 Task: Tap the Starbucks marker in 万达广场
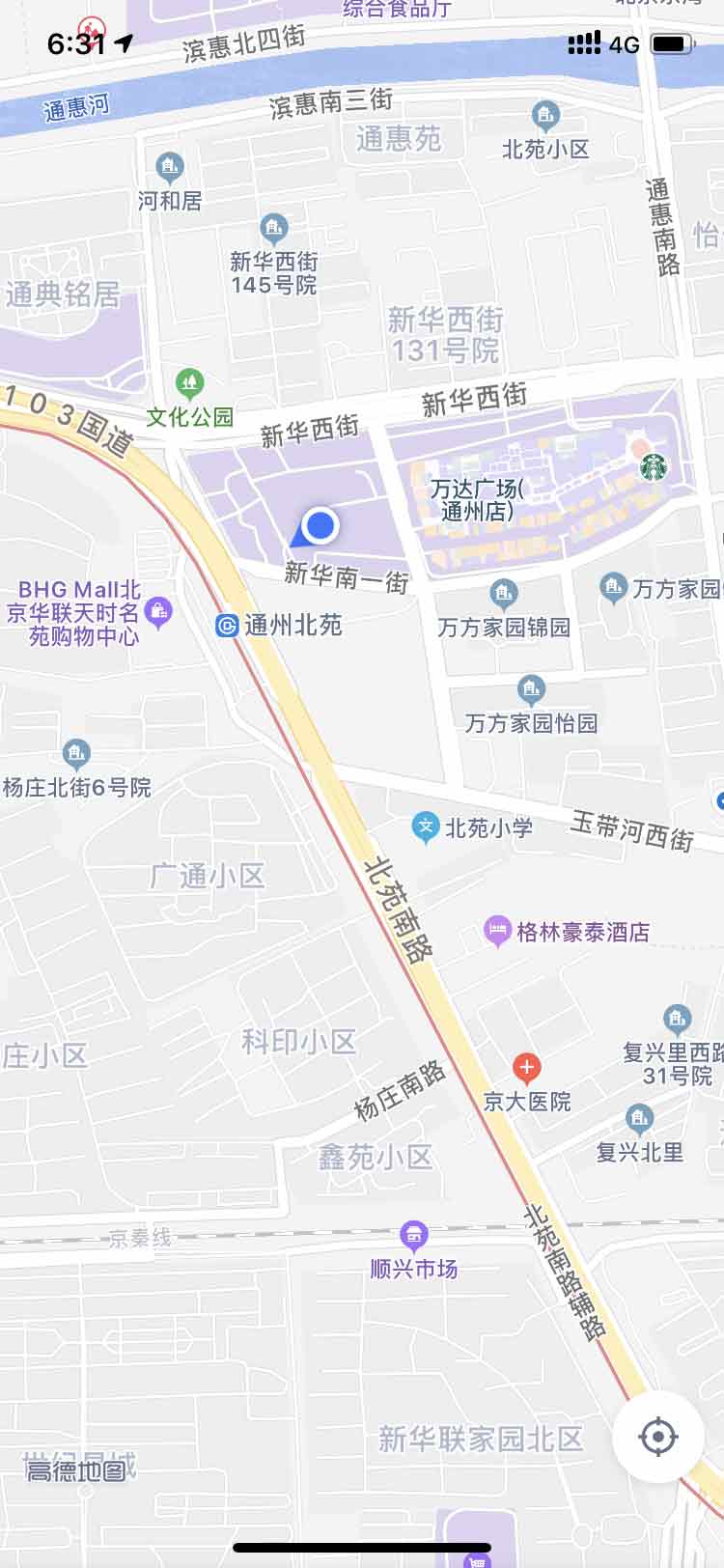(654, 467)
